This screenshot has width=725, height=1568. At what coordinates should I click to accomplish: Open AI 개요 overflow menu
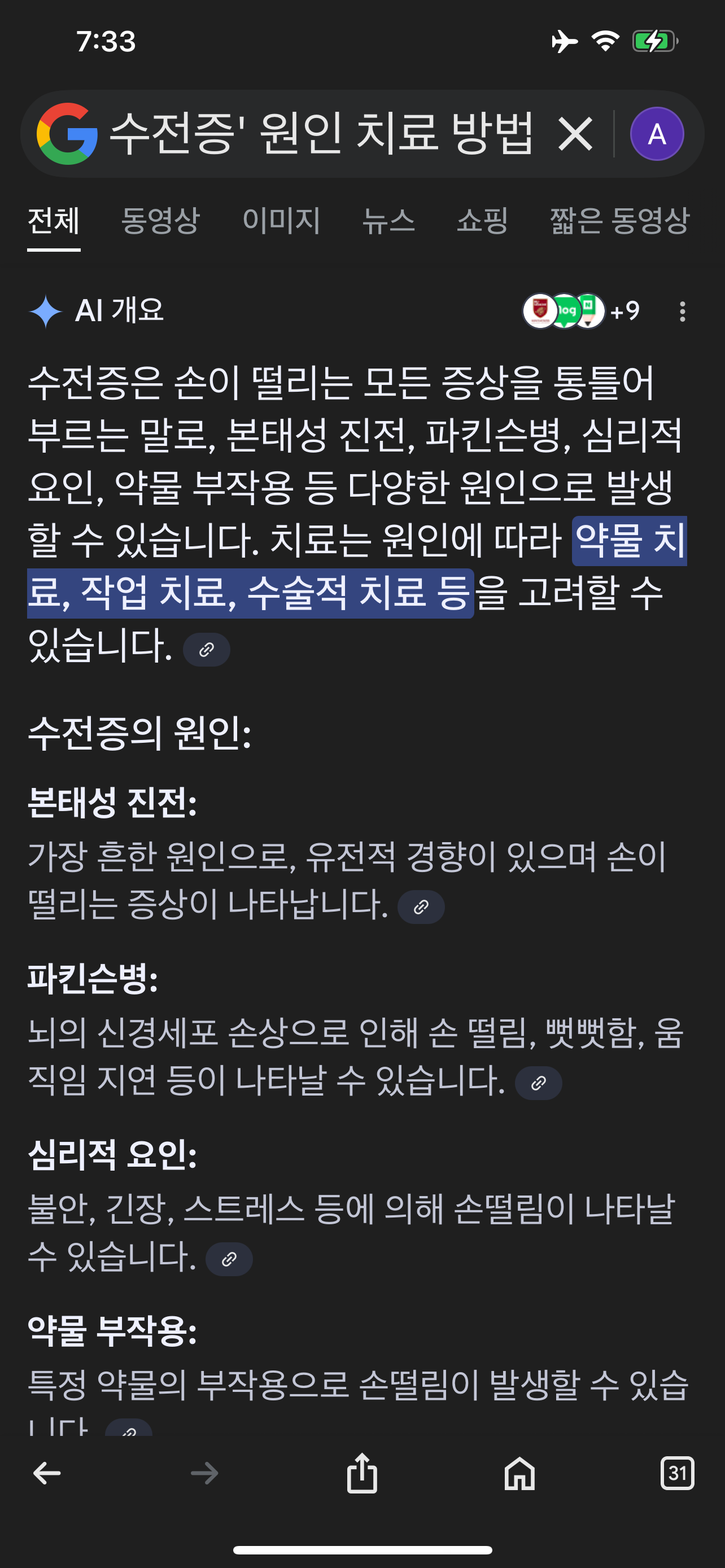click(683, 311)
